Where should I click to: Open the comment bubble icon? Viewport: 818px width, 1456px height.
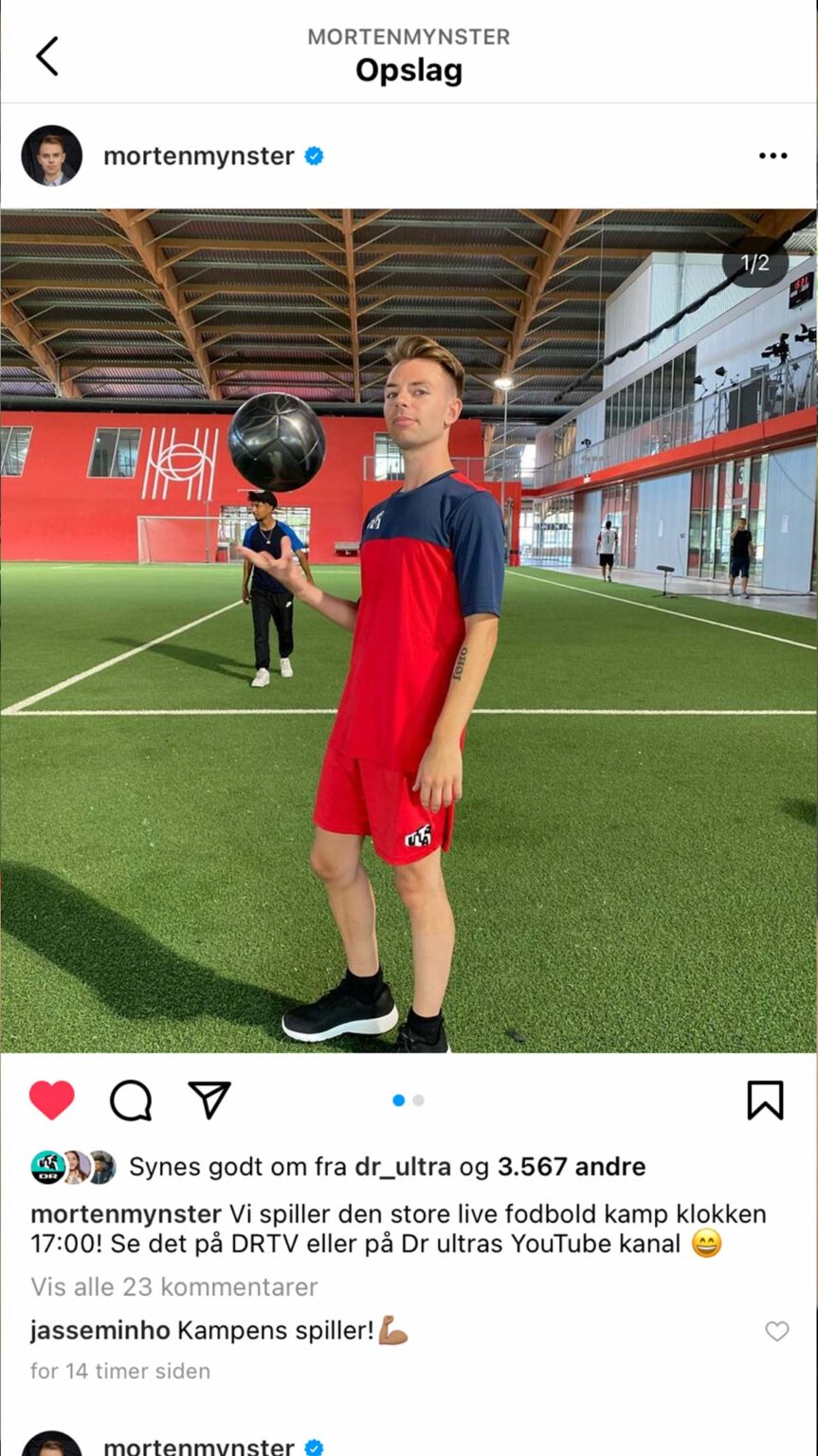pyautogui.click(x=131, y=1100)
